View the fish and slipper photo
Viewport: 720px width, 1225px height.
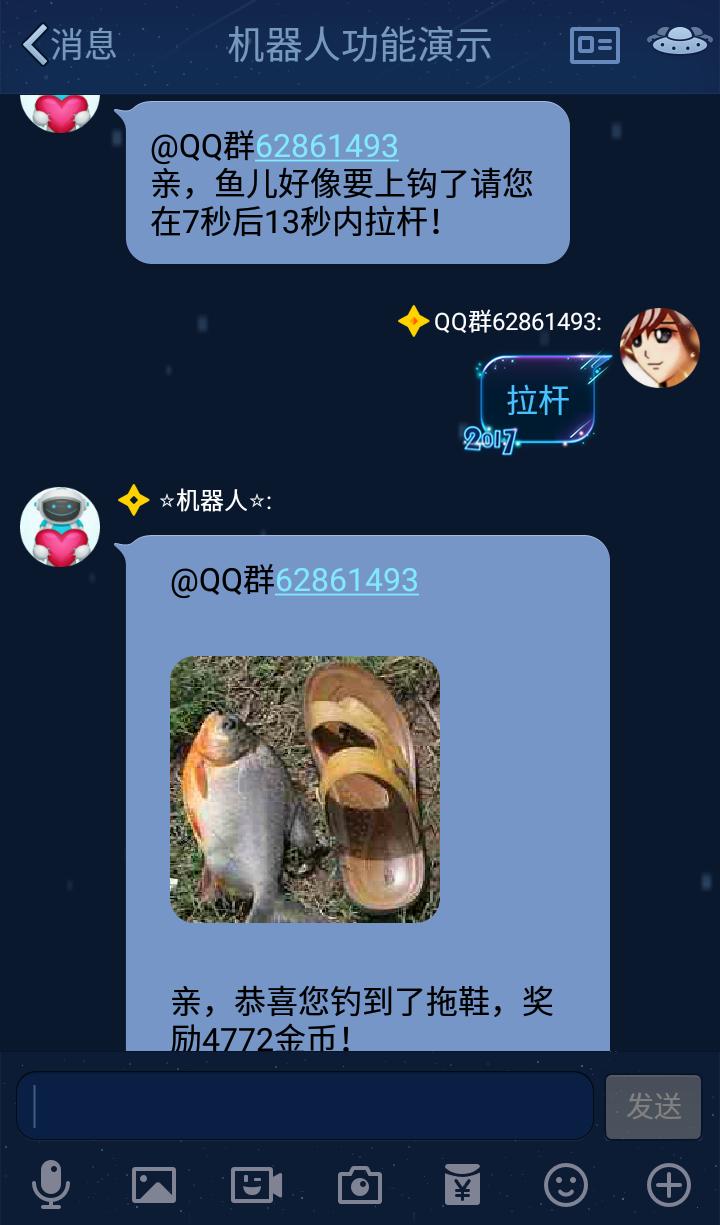click(x=303, y=789)
